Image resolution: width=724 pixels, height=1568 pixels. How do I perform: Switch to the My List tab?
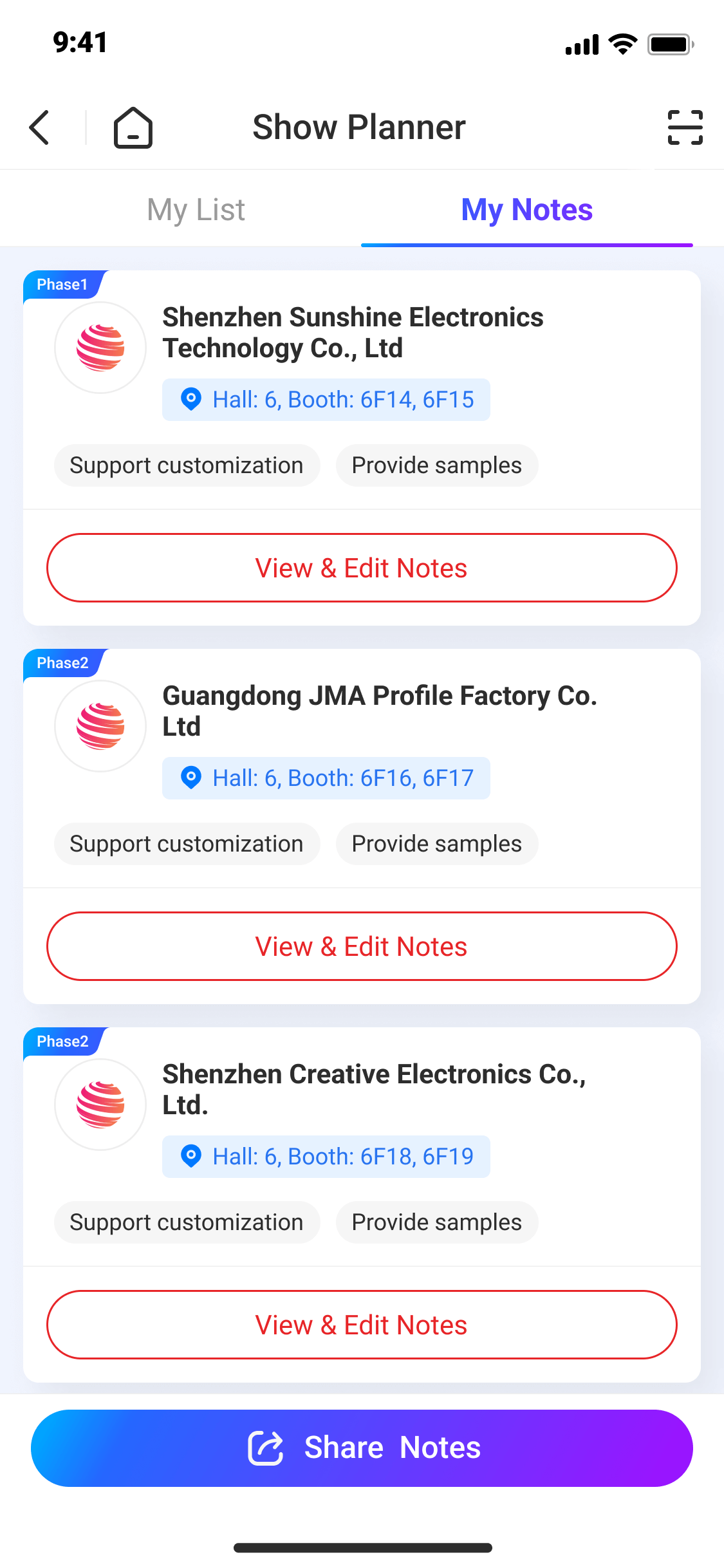tap(196, 209)
